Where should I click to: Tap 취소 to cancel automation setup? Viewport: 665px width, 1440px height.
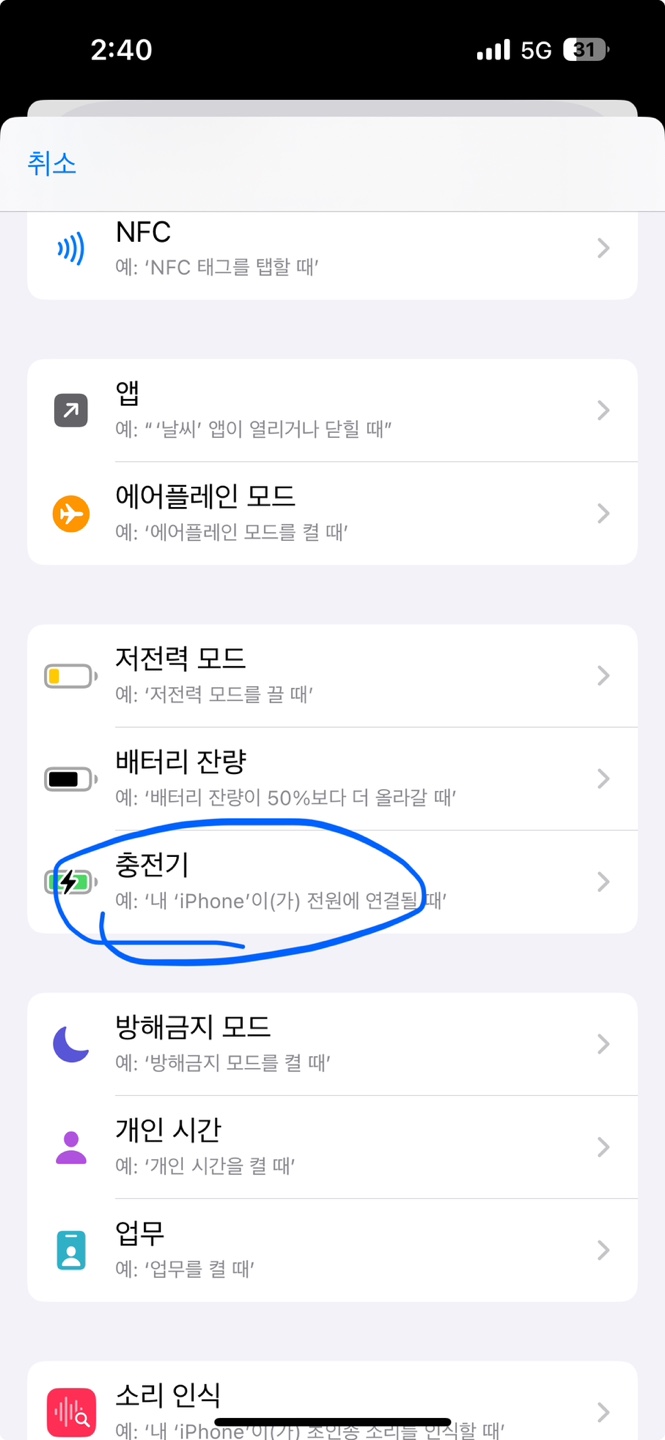point(52,164)
